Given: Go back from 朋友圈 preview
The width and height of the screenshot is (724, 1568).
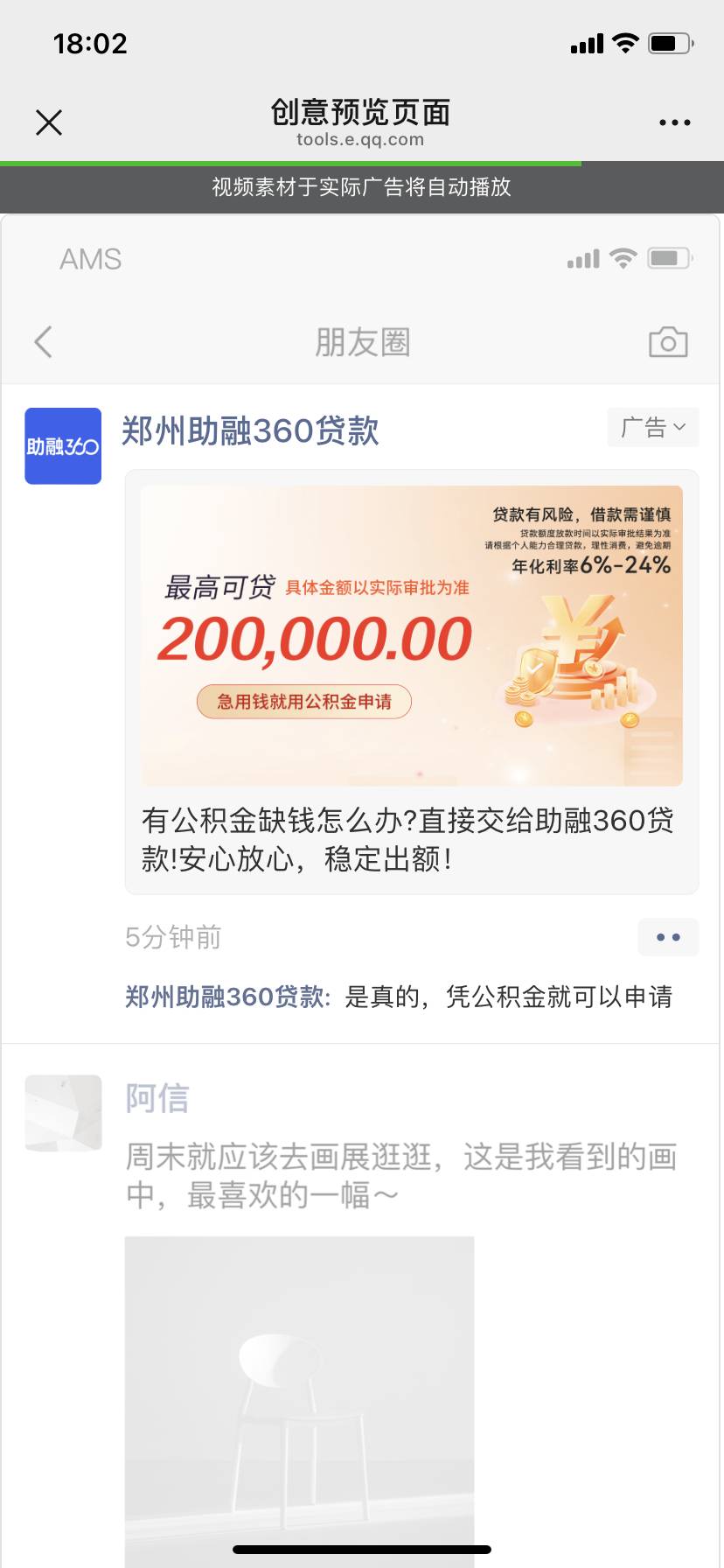Looking at the screenshot, I should click(44, 342).
